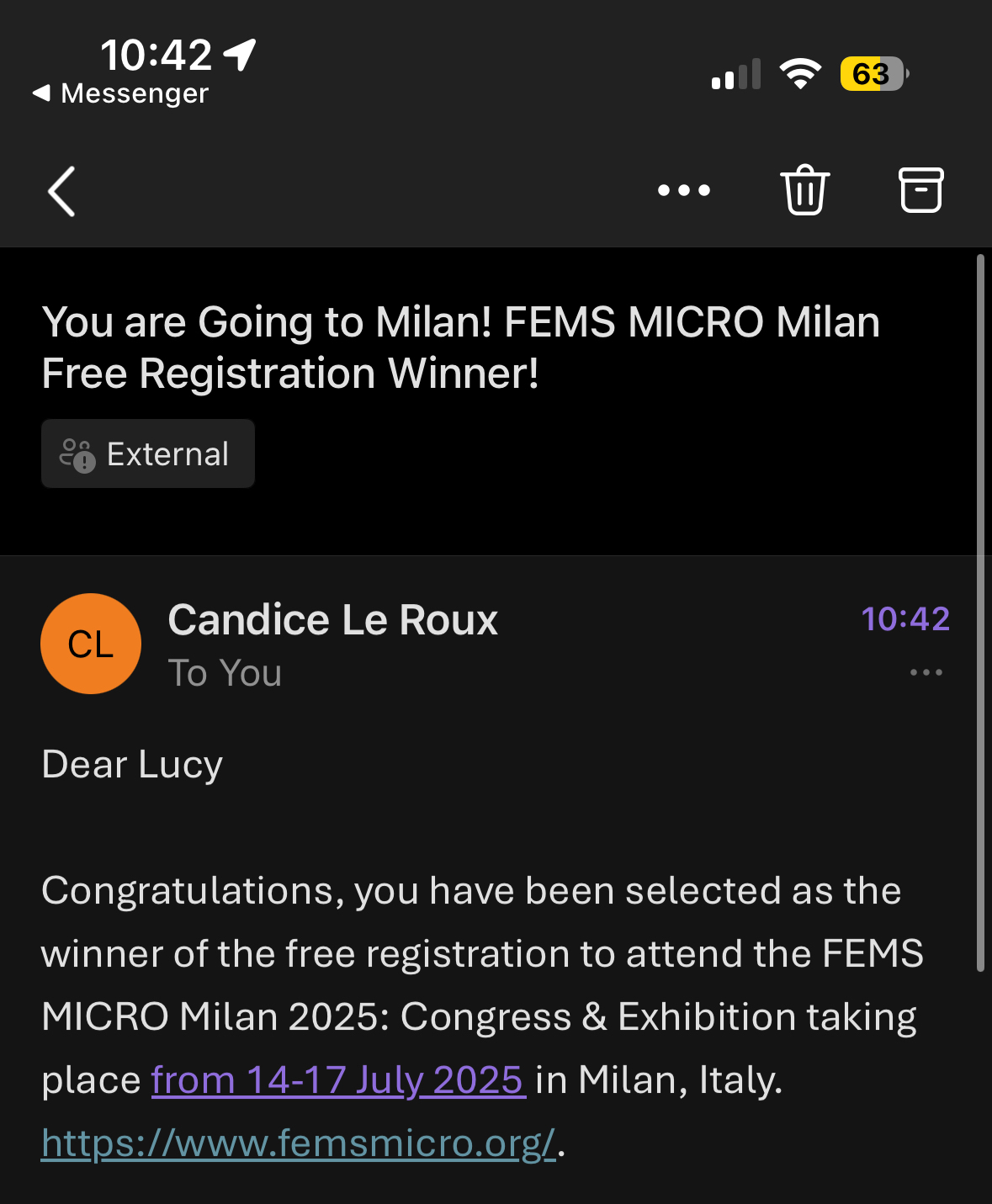Return to Messenger via status bar

pyautogui.click(x=120, y=93)
